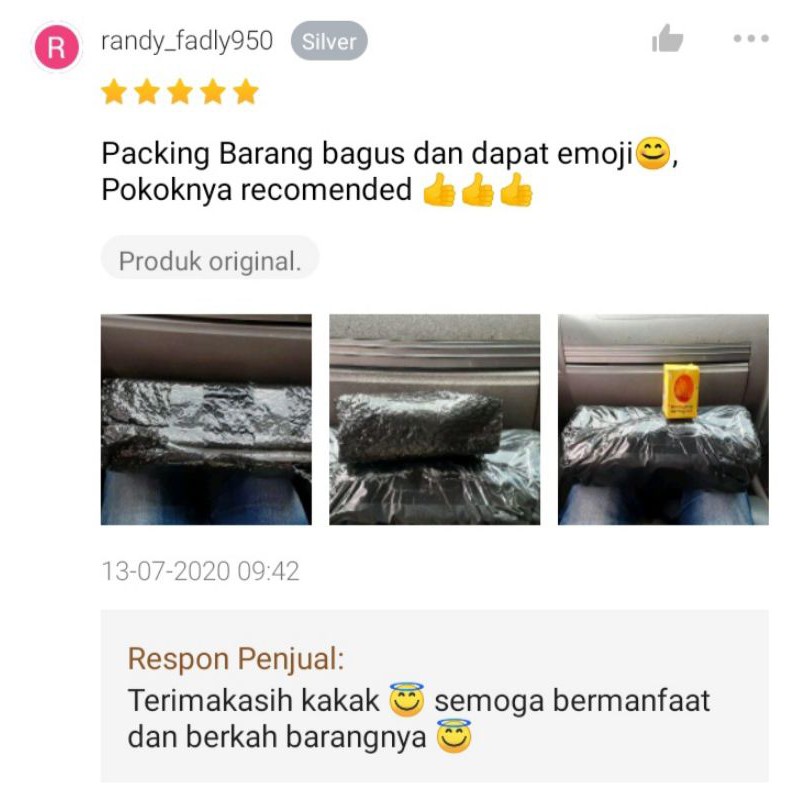800x800 pixels.
Task: View the first review photo
Action: (206, 419)
